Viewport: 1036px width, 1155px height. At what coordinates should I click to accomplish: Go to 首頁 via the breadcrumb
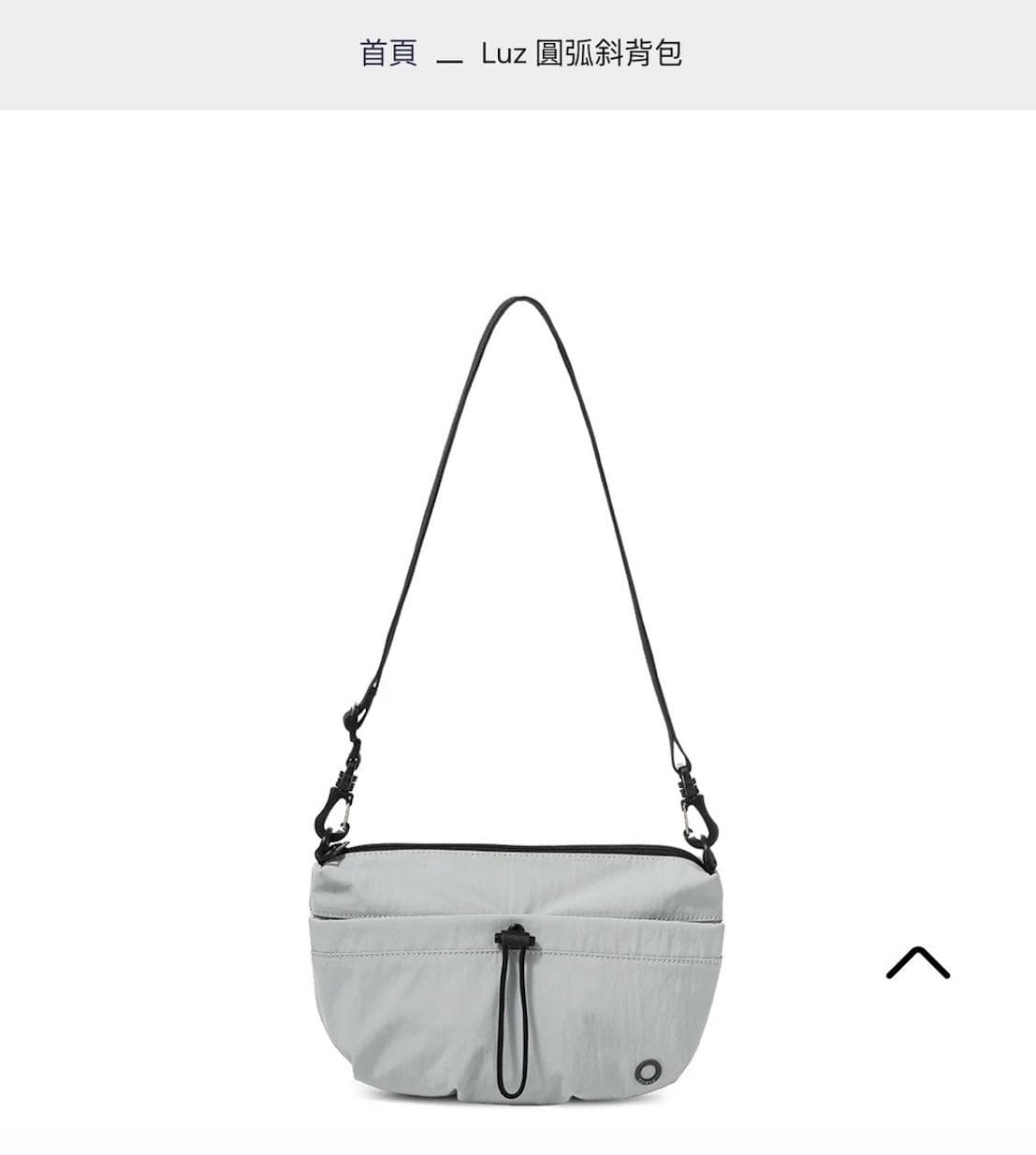pos(388,53)
